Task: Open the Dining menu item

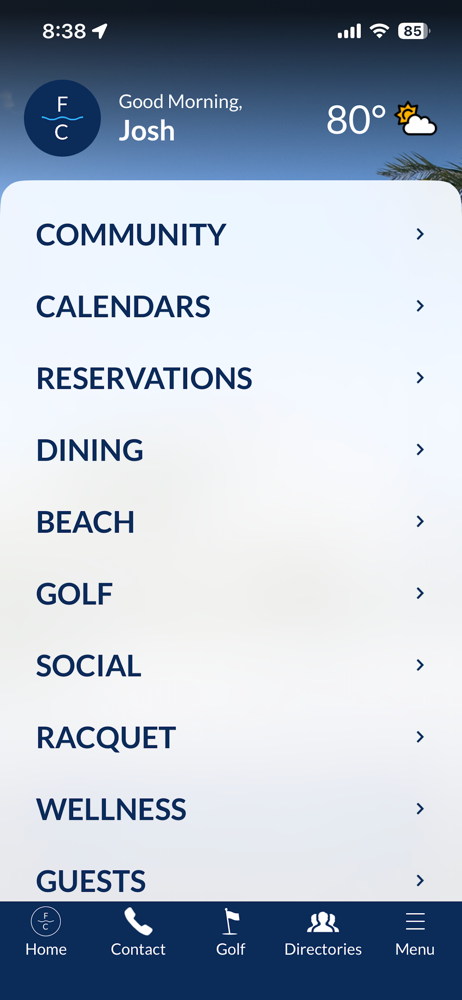Action: click(231, 450)
